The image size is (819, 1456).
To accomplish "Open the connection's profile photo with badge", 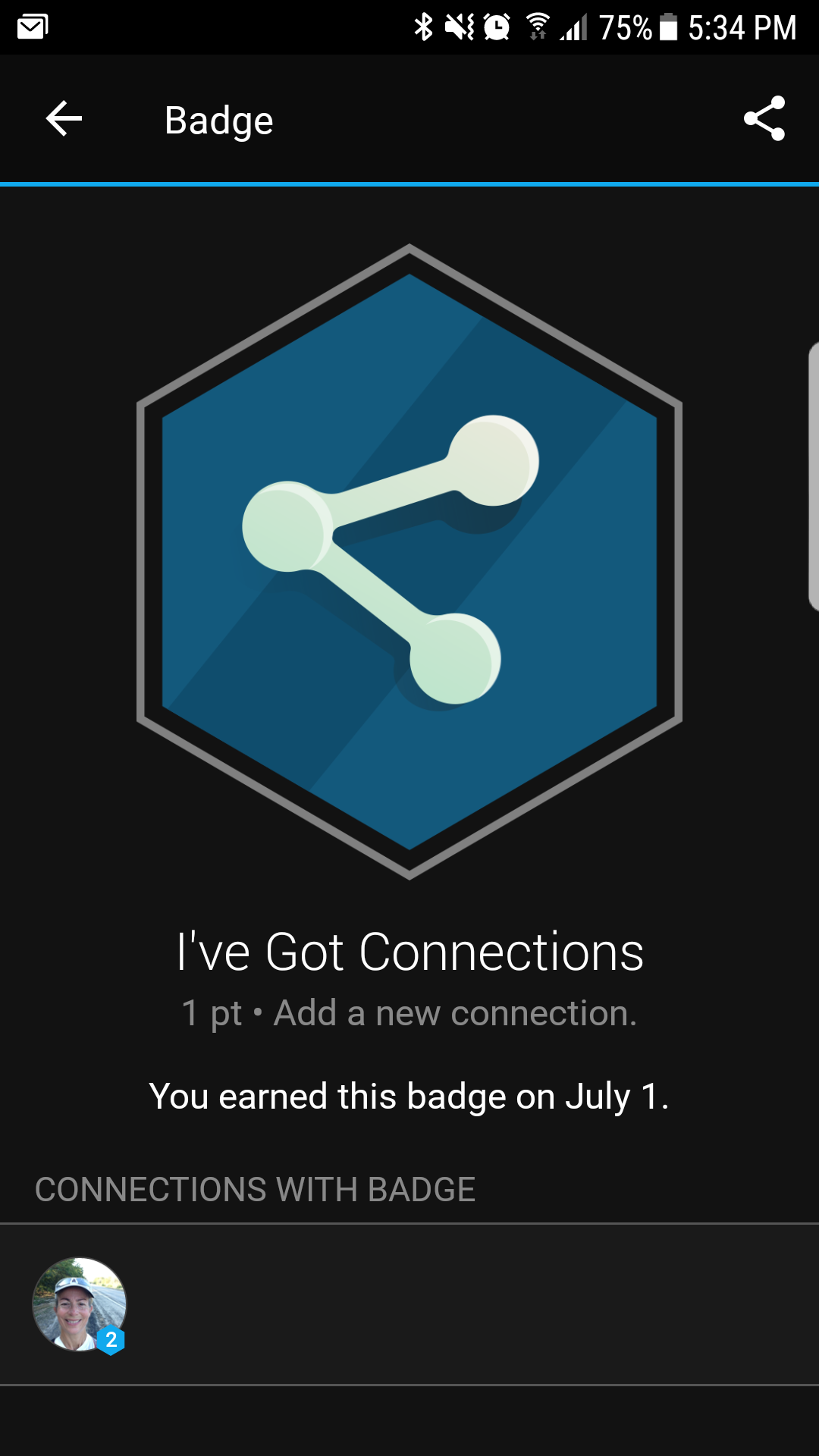I will pyautogui.click(x=79, y=1304).
